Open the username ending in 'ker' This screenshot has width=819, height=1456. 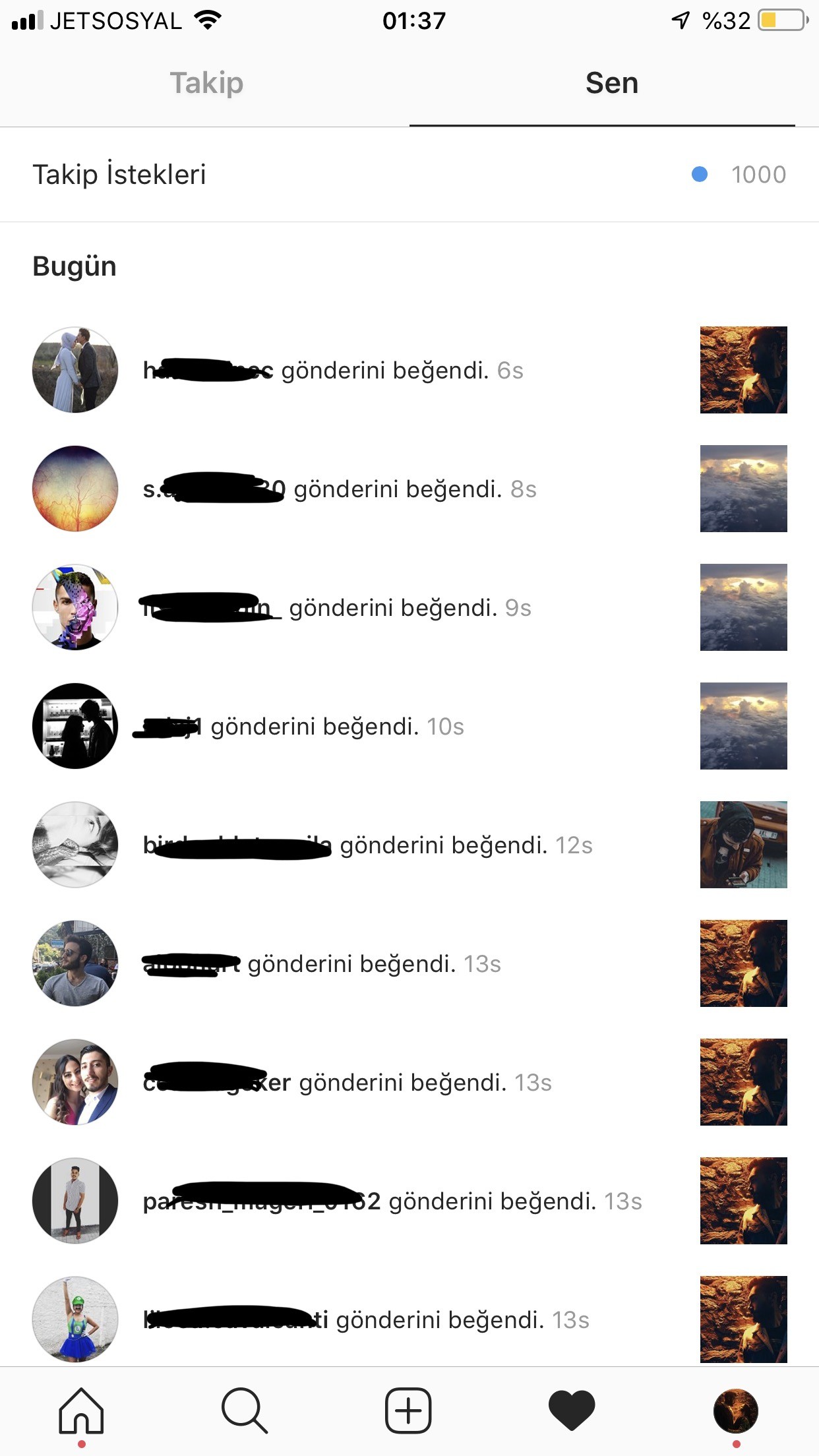click(x=217, y=1082)
